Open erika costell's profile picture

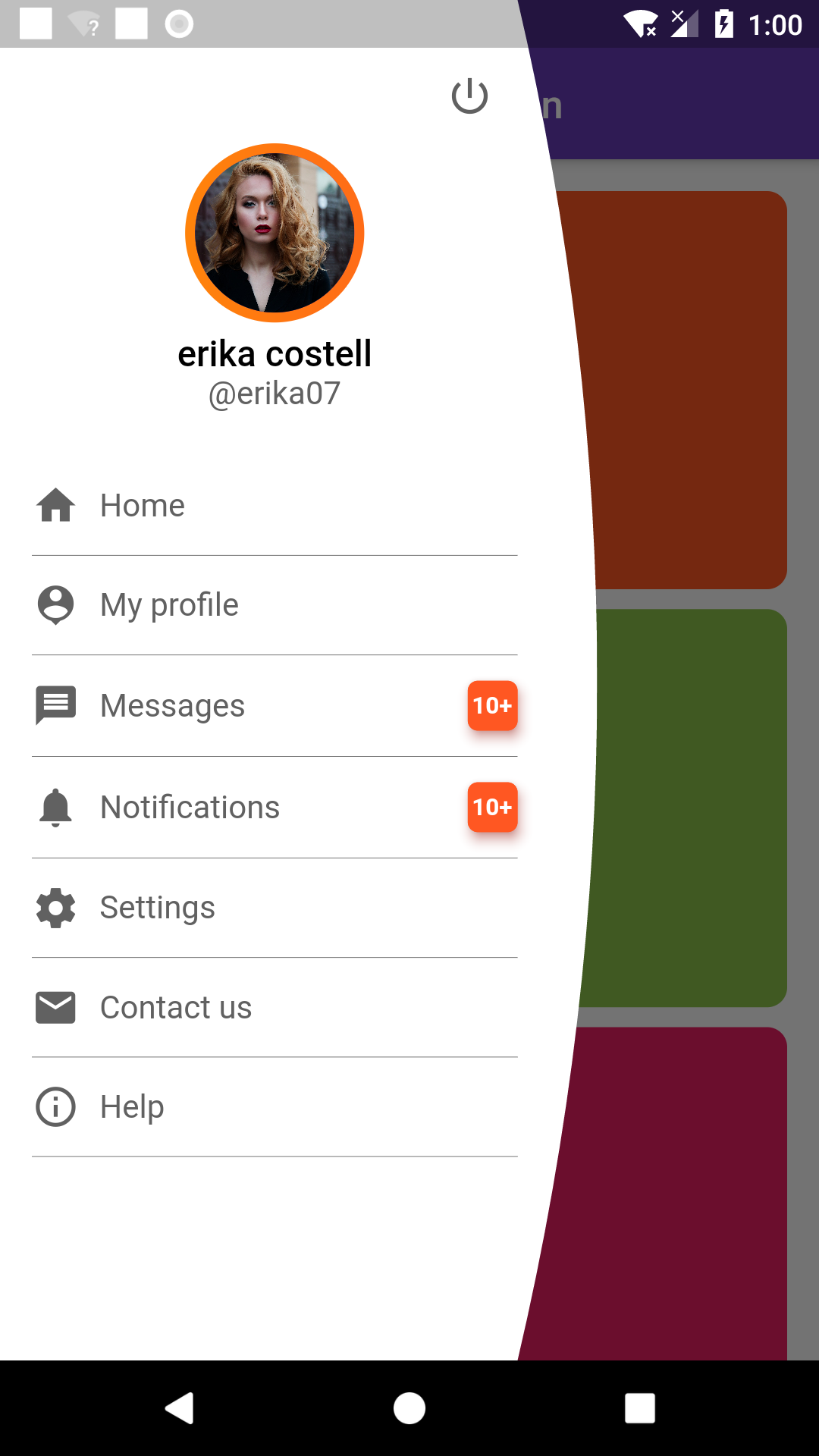tap(275, 233)
